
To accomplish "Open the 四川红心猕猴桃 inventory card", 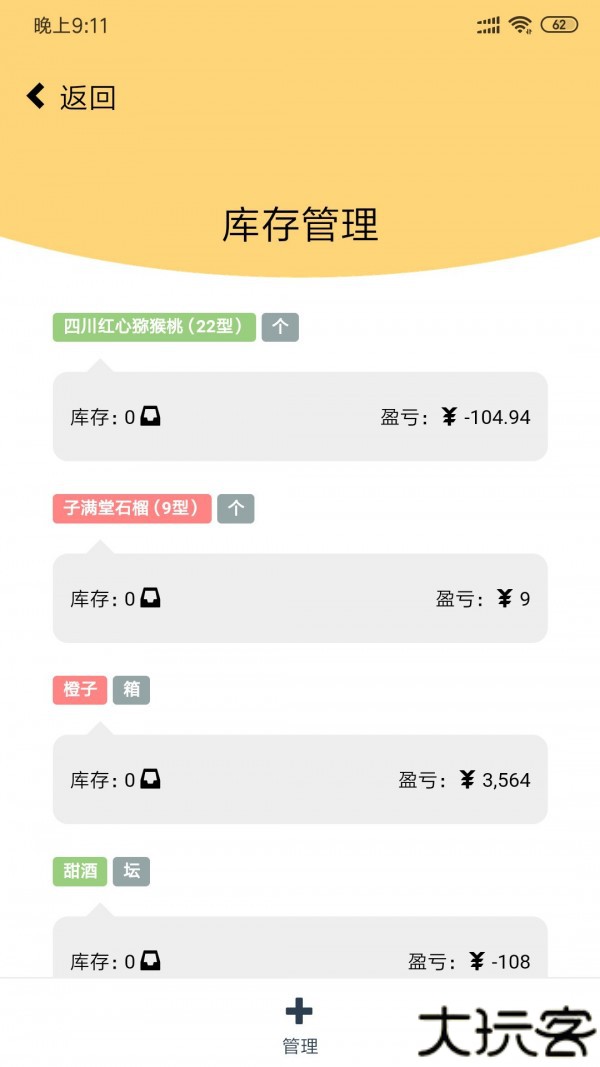I will pyautogui.click(x=300, y=417).
